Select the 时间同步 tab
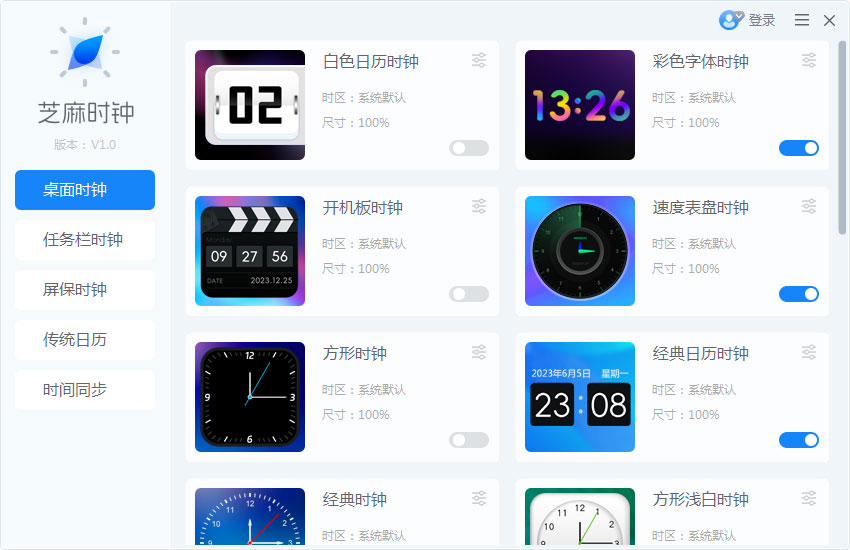The width and height of the screenshot is (850, 550). [x=85, y=390]
